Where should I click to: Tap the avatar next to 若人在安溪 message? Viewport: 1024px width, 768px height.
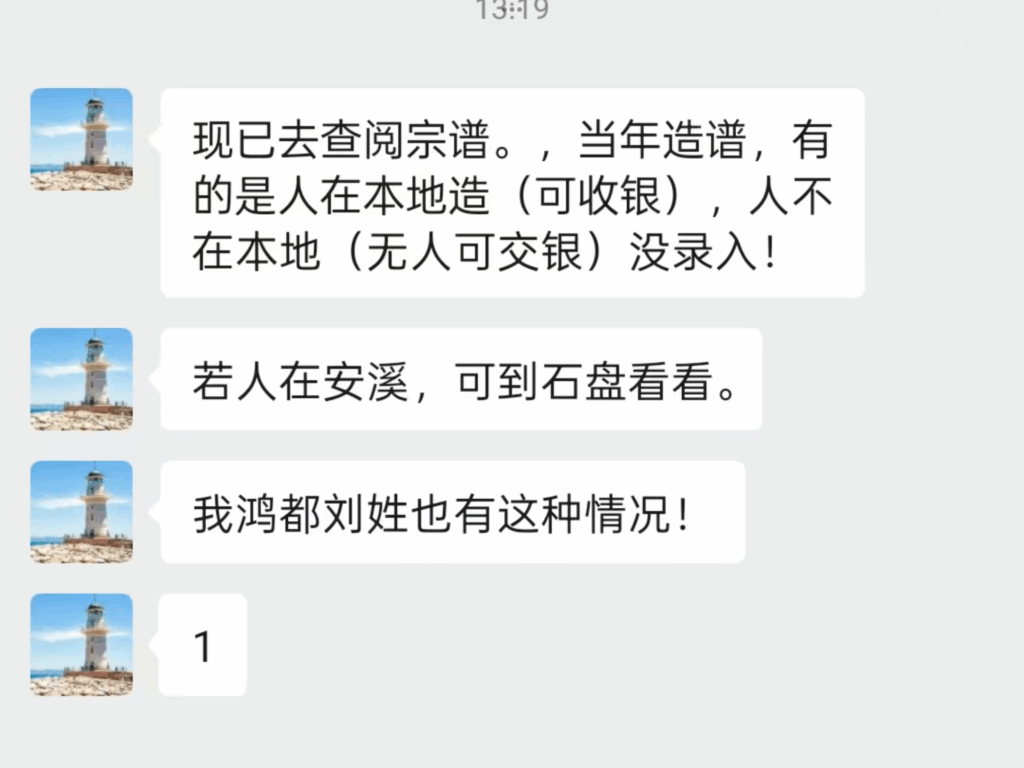pyautogui.click(x=81, y=379)
